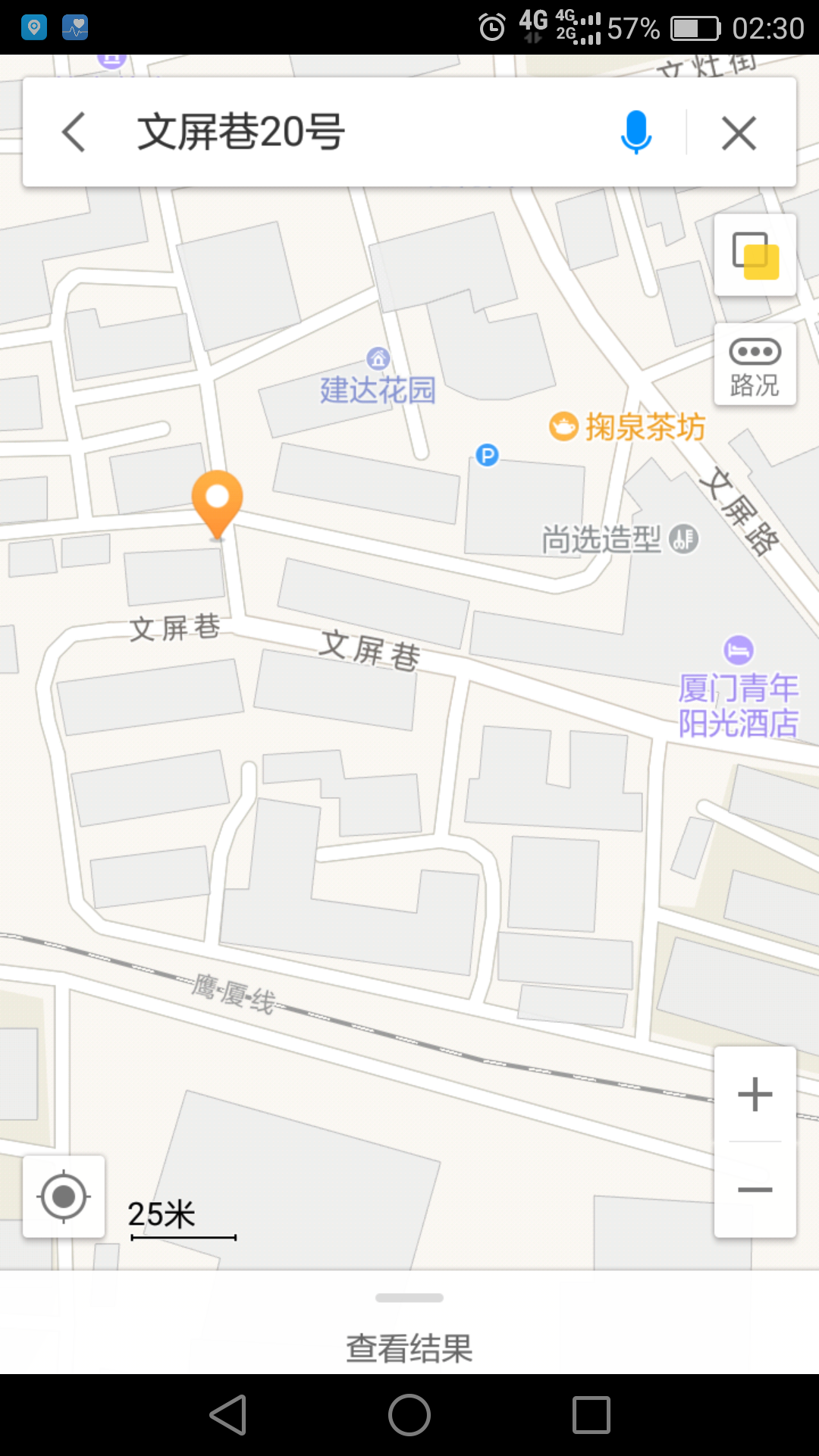The width and height of the screenshot is (819, 1456).
Task: Tap the parking P marker
Action: pos(487,455)
